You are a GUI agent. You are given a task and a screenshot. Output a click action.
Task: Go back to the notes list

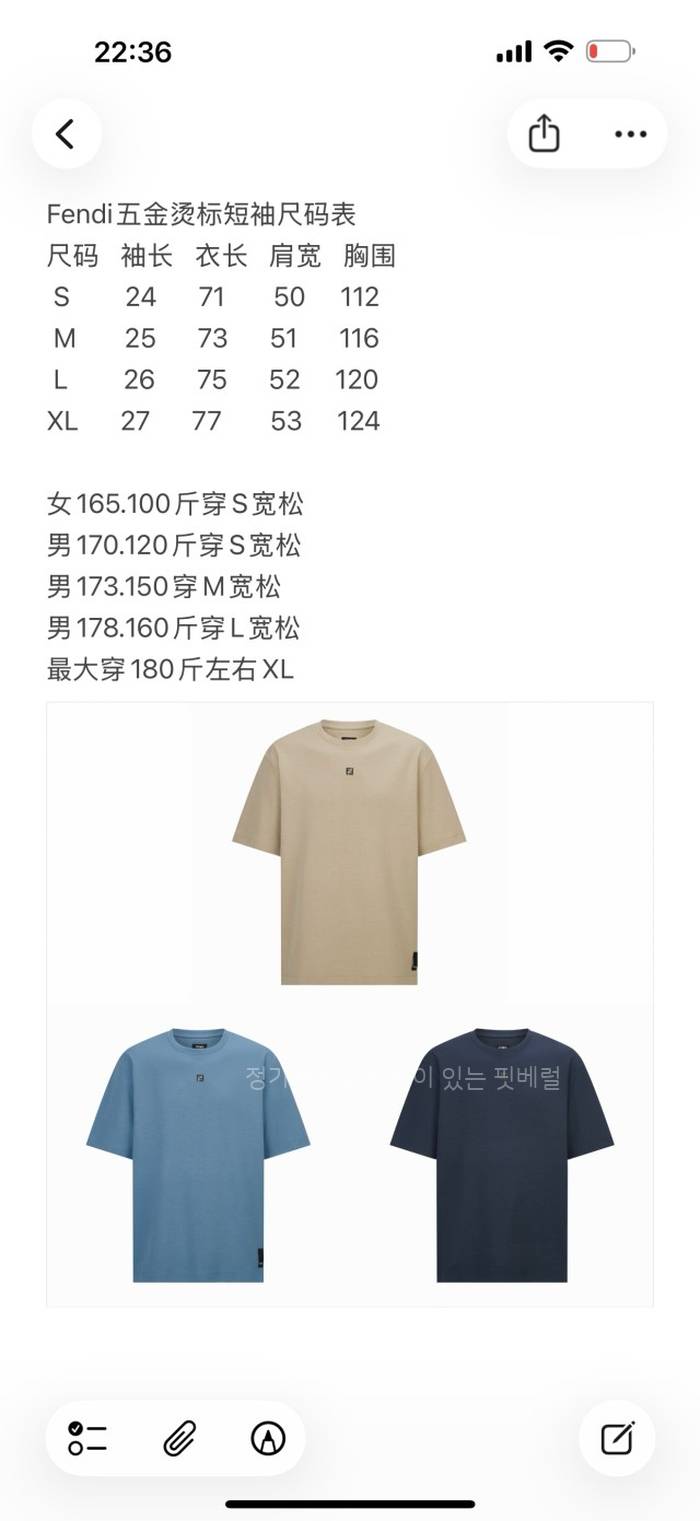point(66,134)
